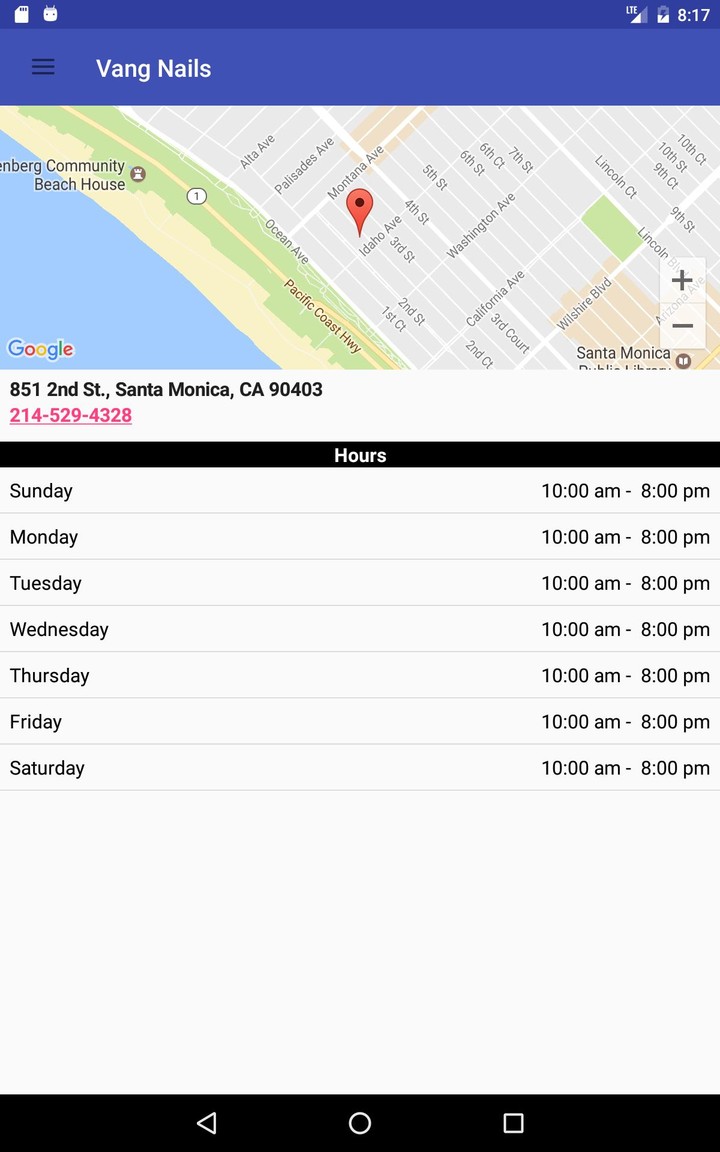Go back using system back button
Viewport: 720px width, 1152px height.
click(x=207, y=1123)
